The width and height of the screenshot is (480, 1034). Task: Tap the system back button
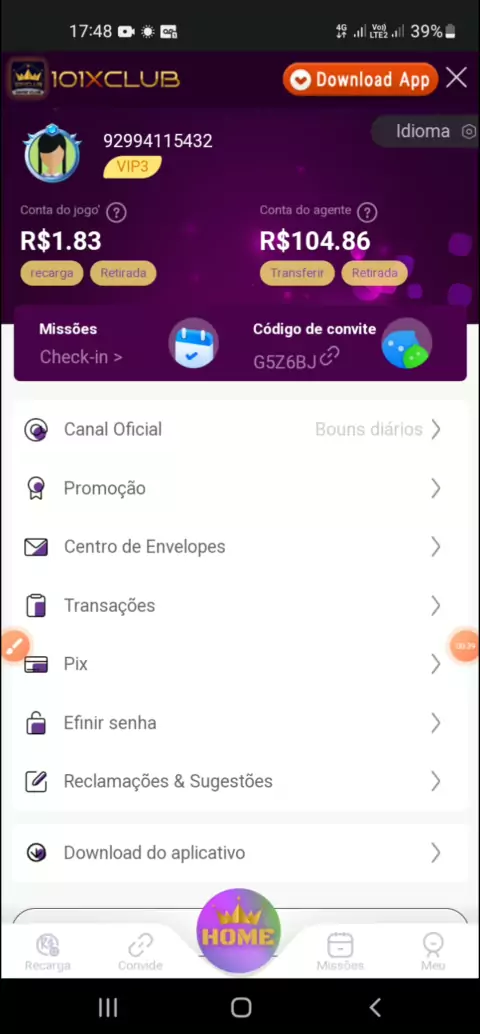[375, 1007]
